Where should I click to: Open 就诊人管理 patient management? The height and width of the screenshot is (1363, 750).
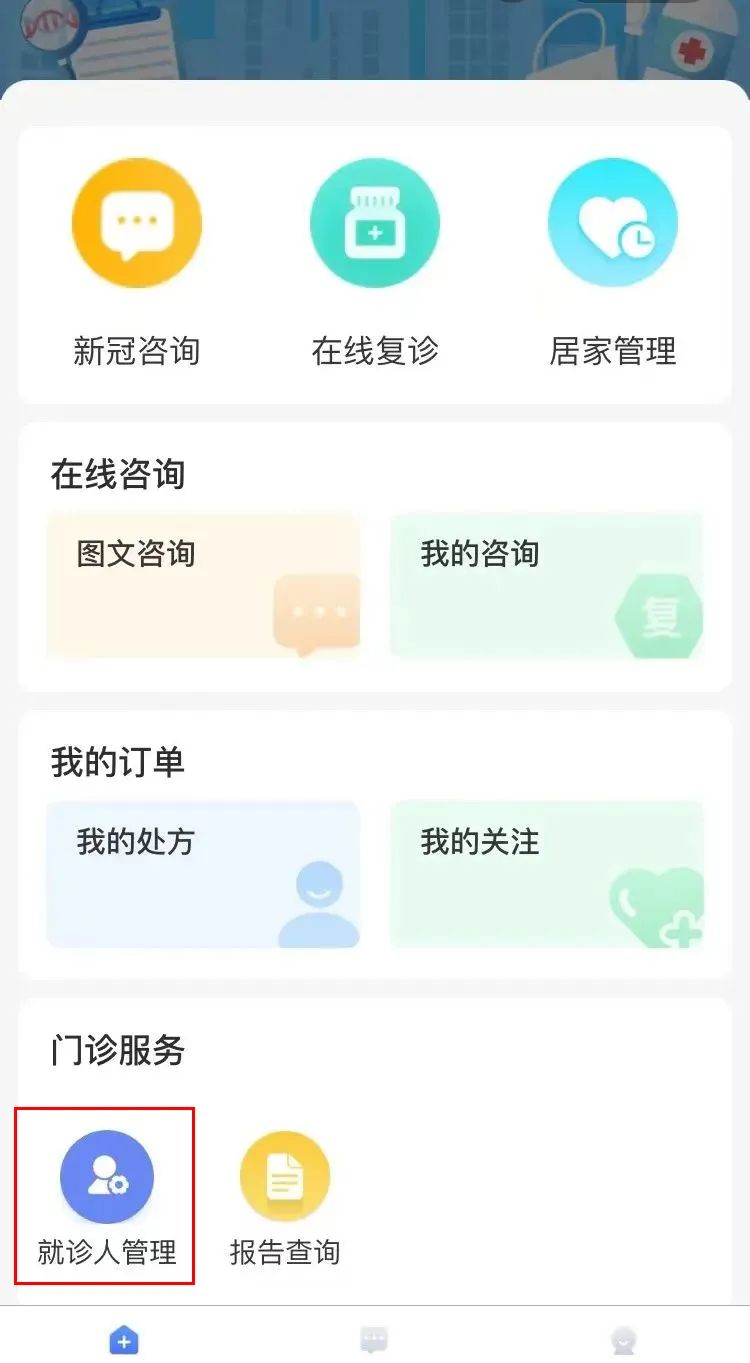[107, 1196]
